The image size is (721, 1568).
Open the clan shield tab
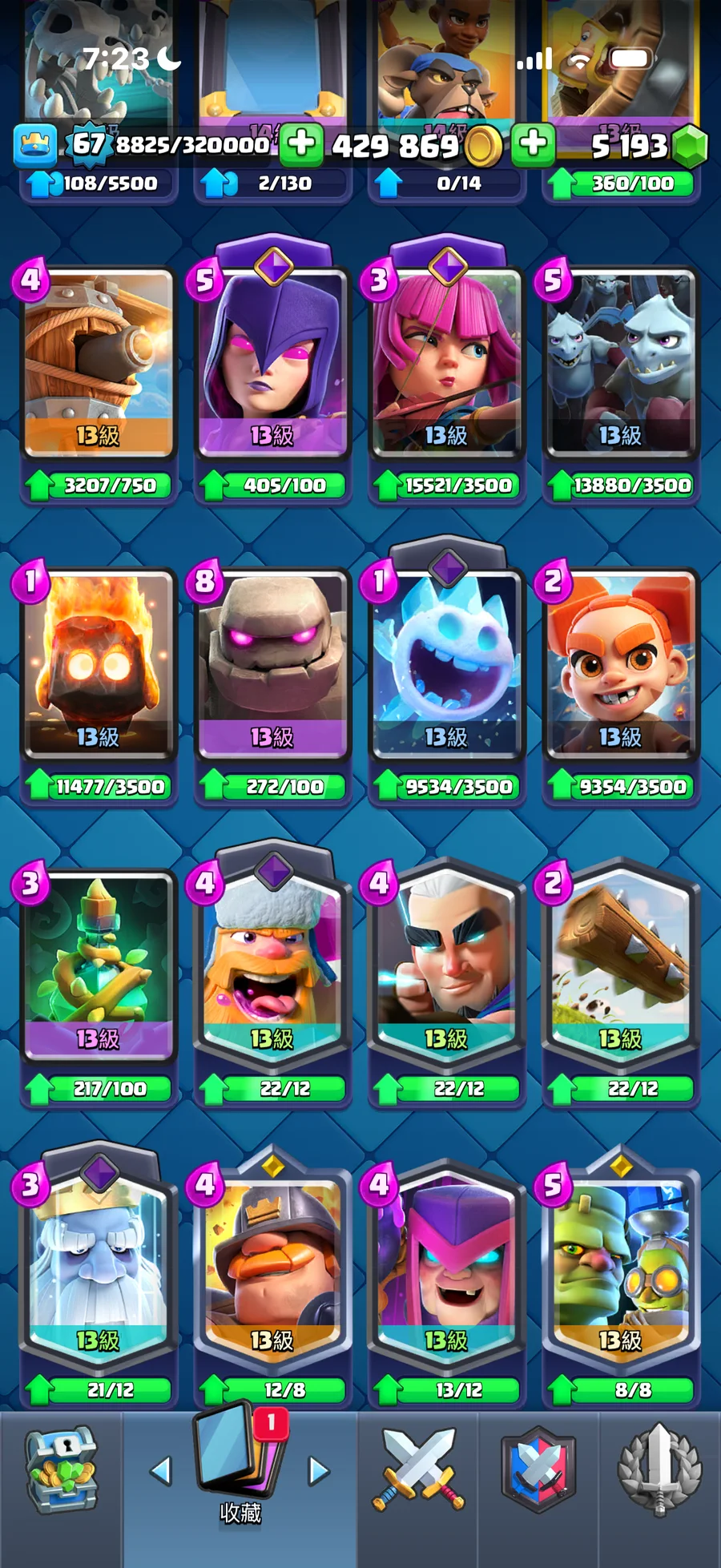(538, 1470)
